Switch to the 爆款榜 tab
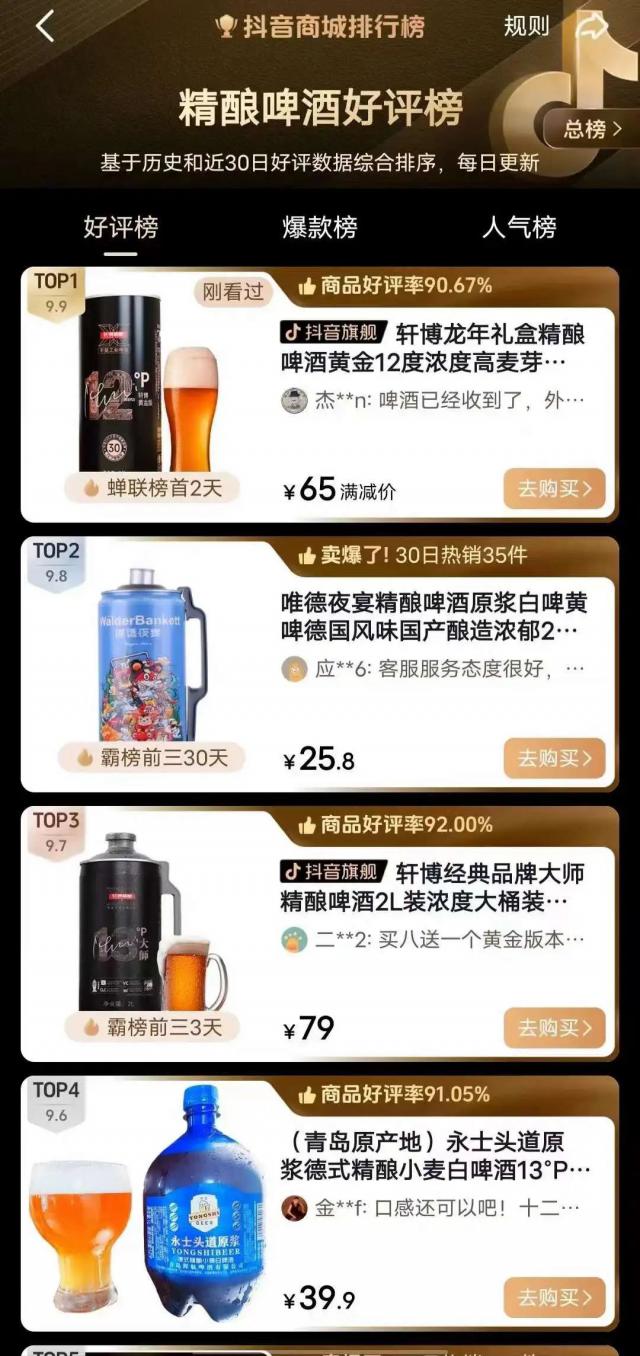This screenshot has width=640, height=1356. click(x=319, y=227)
